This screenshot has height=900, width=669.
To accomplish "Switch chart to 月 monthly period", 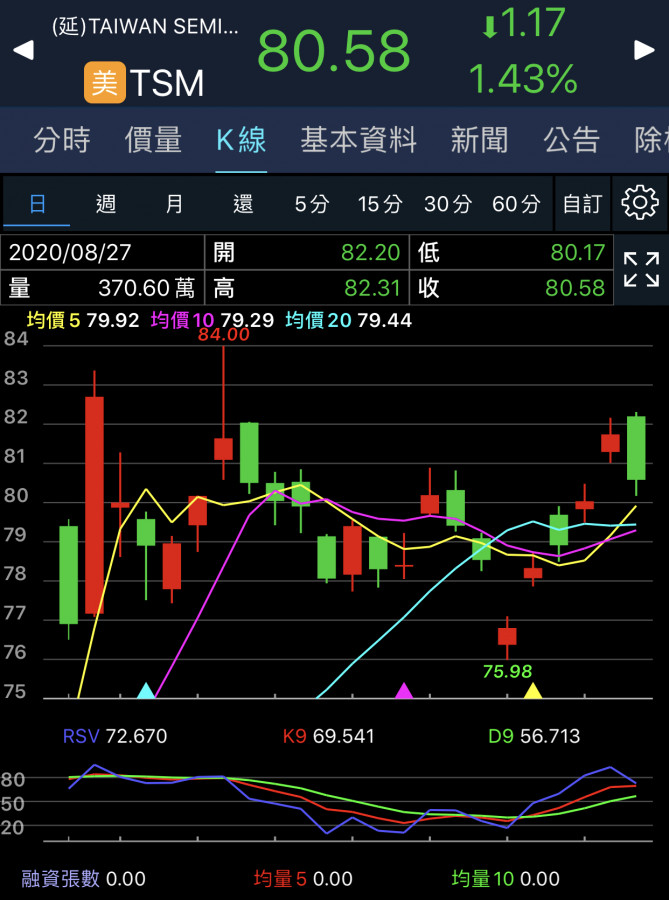I will pyautogui.click(x=174, y=204).
